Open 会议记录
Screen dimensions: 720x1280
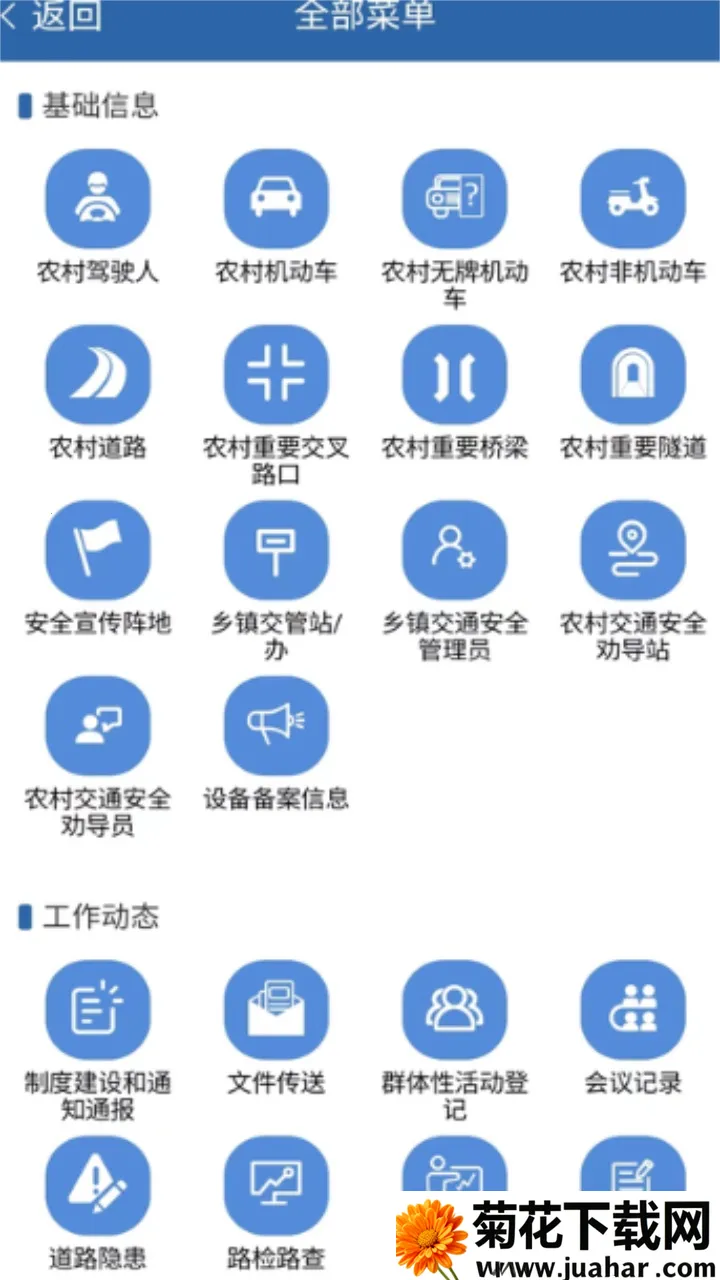pos(633,1011)
